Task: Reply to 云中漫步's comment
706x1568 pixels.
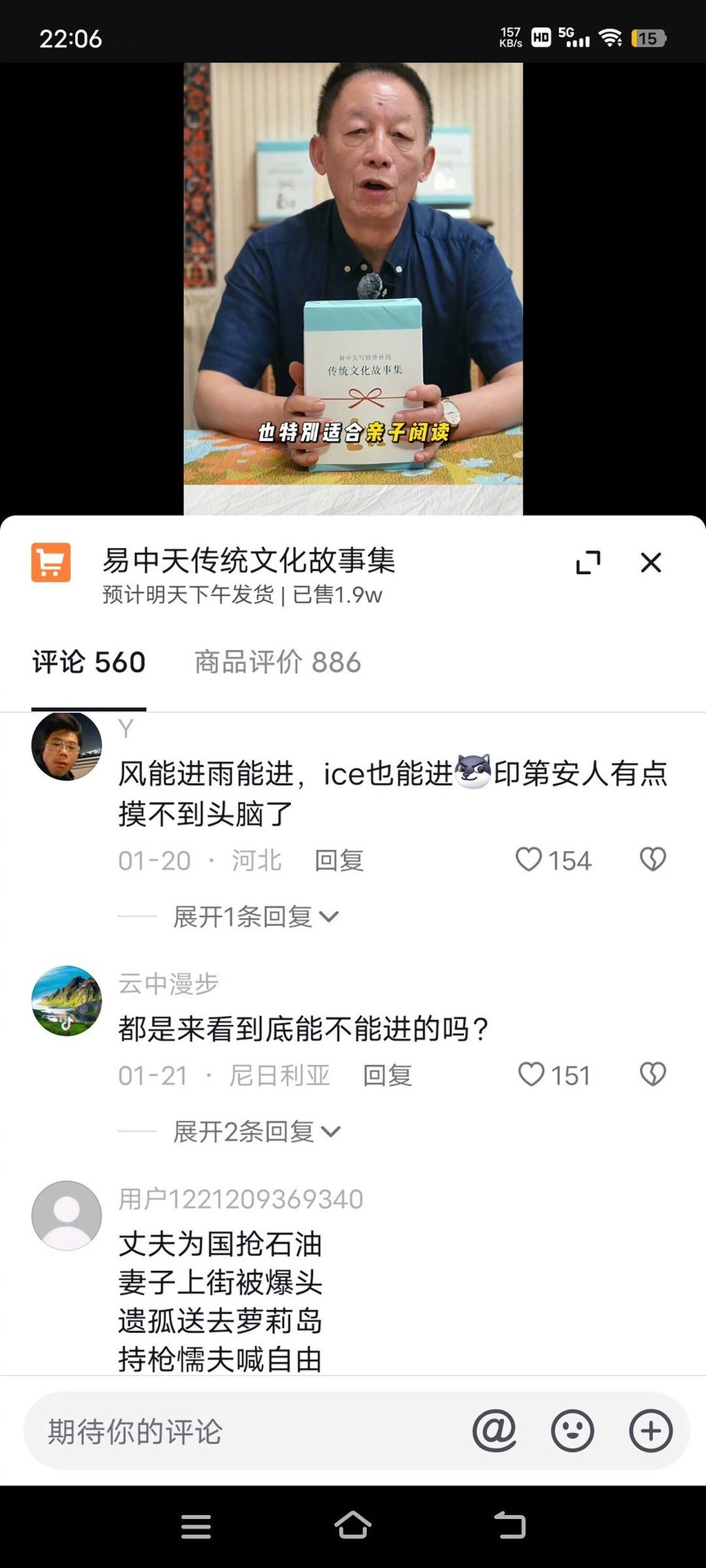Action: 387,1075
